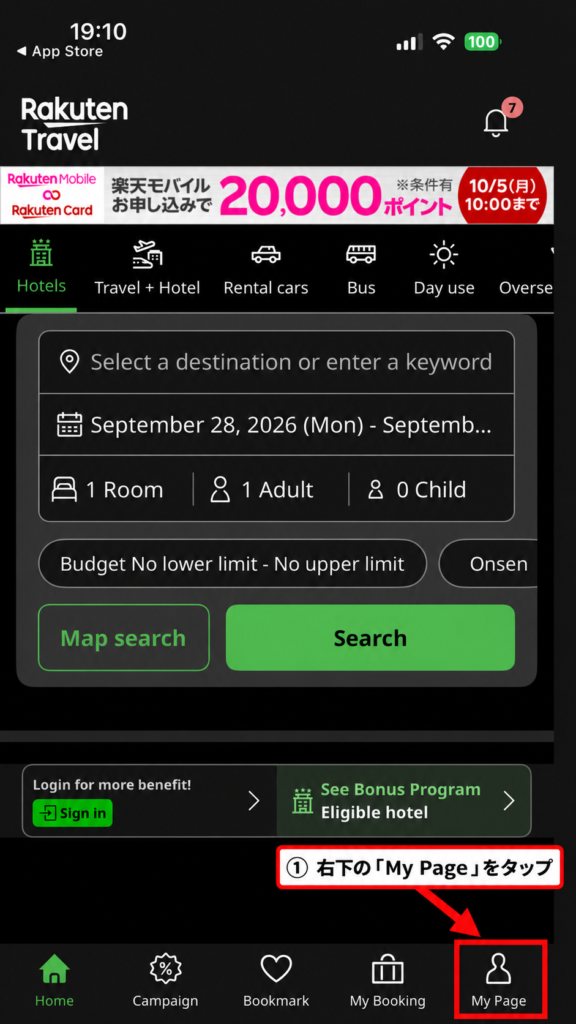This screenshot has height=1024, width=576.
Task: Open the Budget limit filter chip
Action: pyautogui.click(x=232, y=564)
